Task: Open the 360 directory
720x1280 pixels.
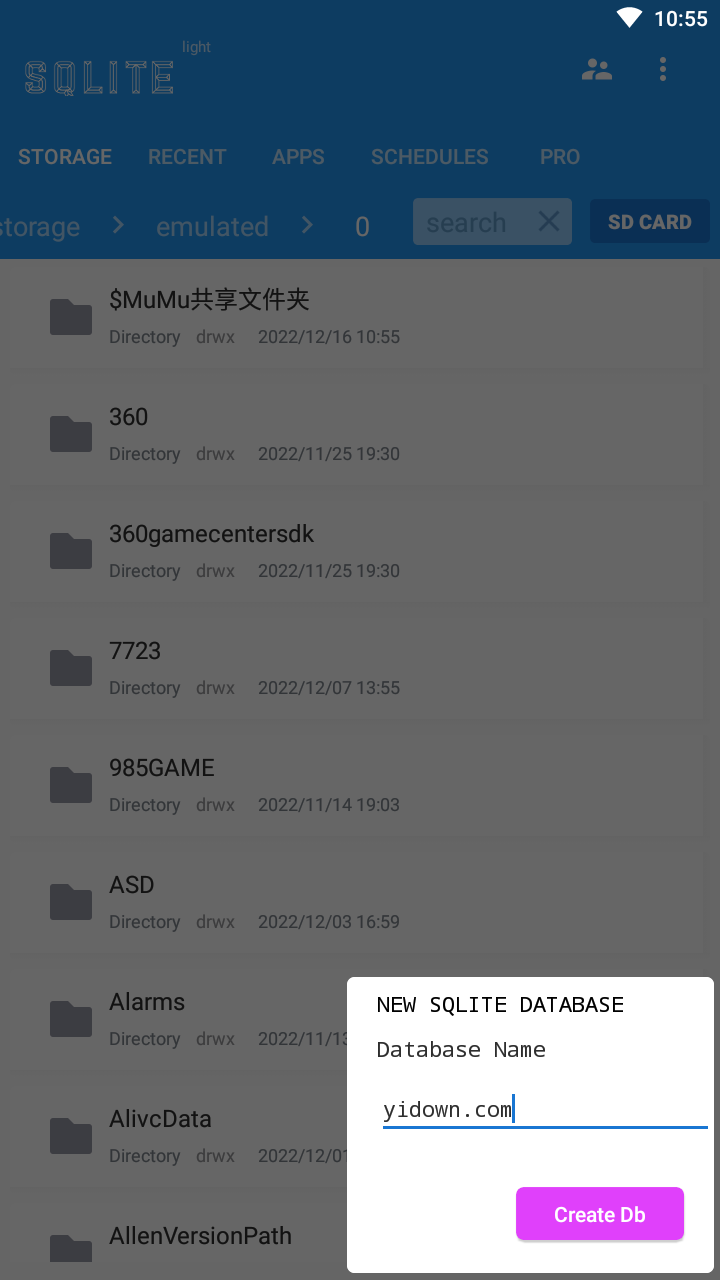Action: point(360,434)
